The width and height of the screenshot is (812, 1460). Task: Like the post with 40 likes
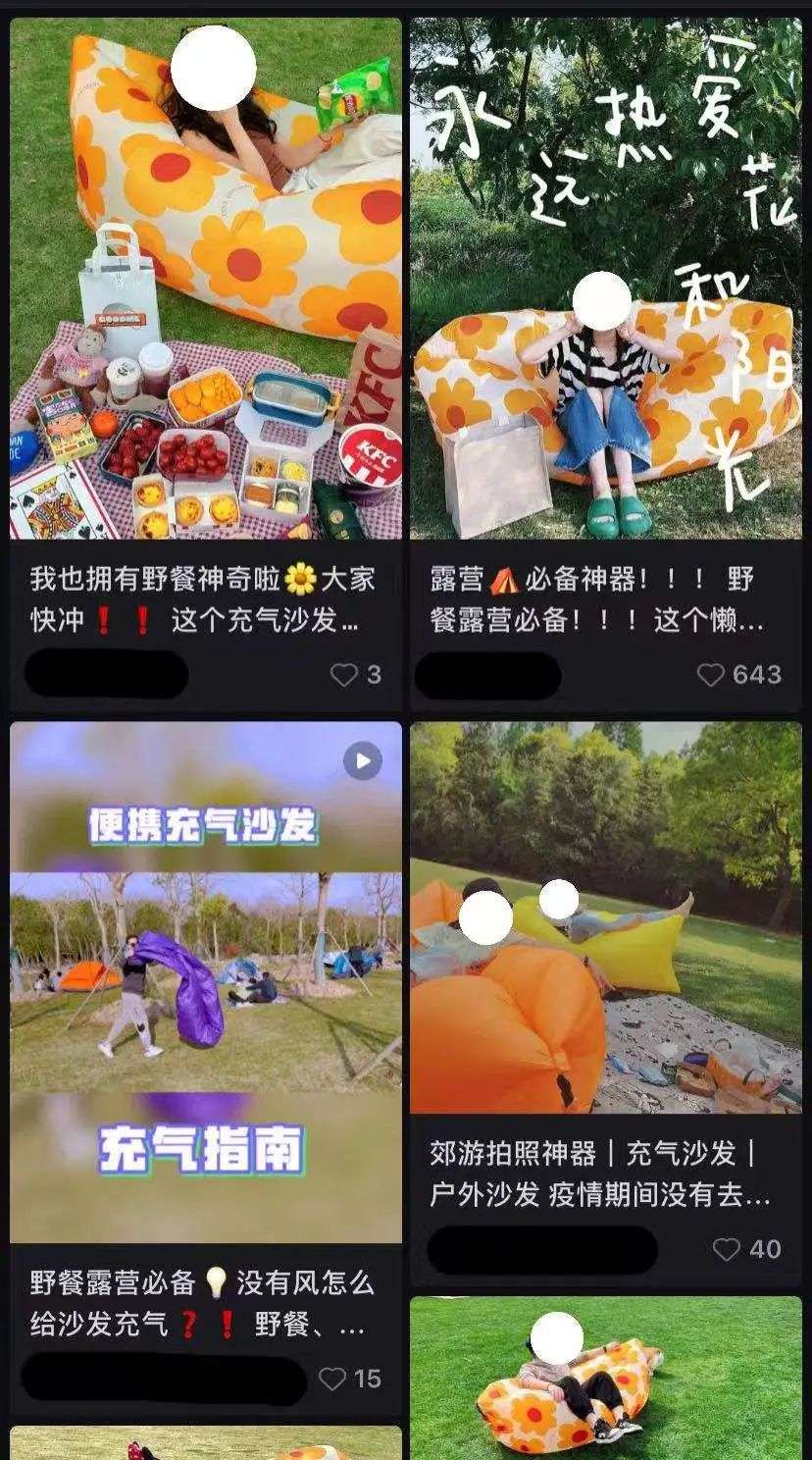(x=726, y=1249)
